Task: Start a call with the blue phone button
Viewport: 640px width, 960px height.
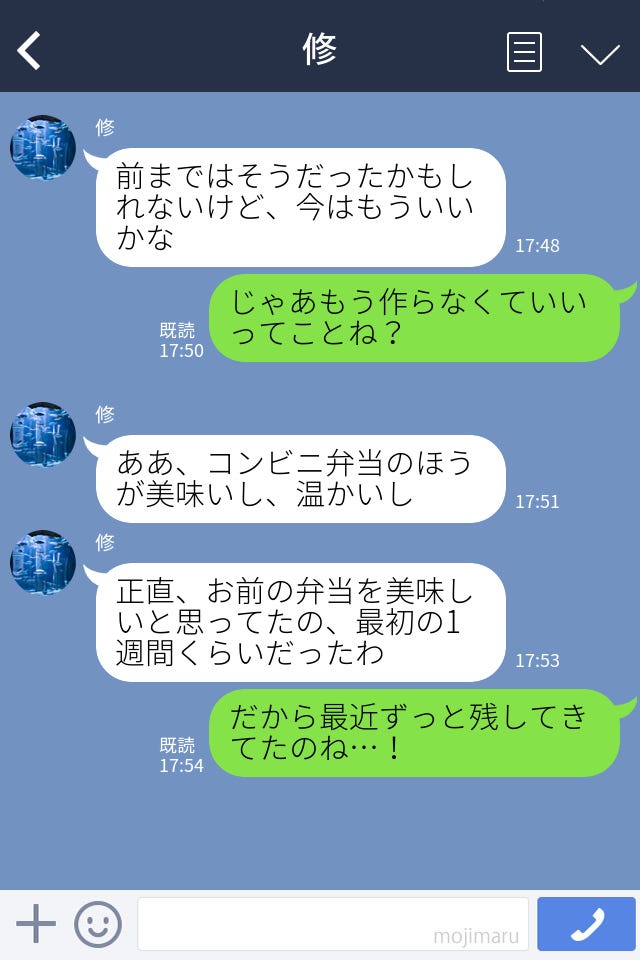Action: pos(586,923)
